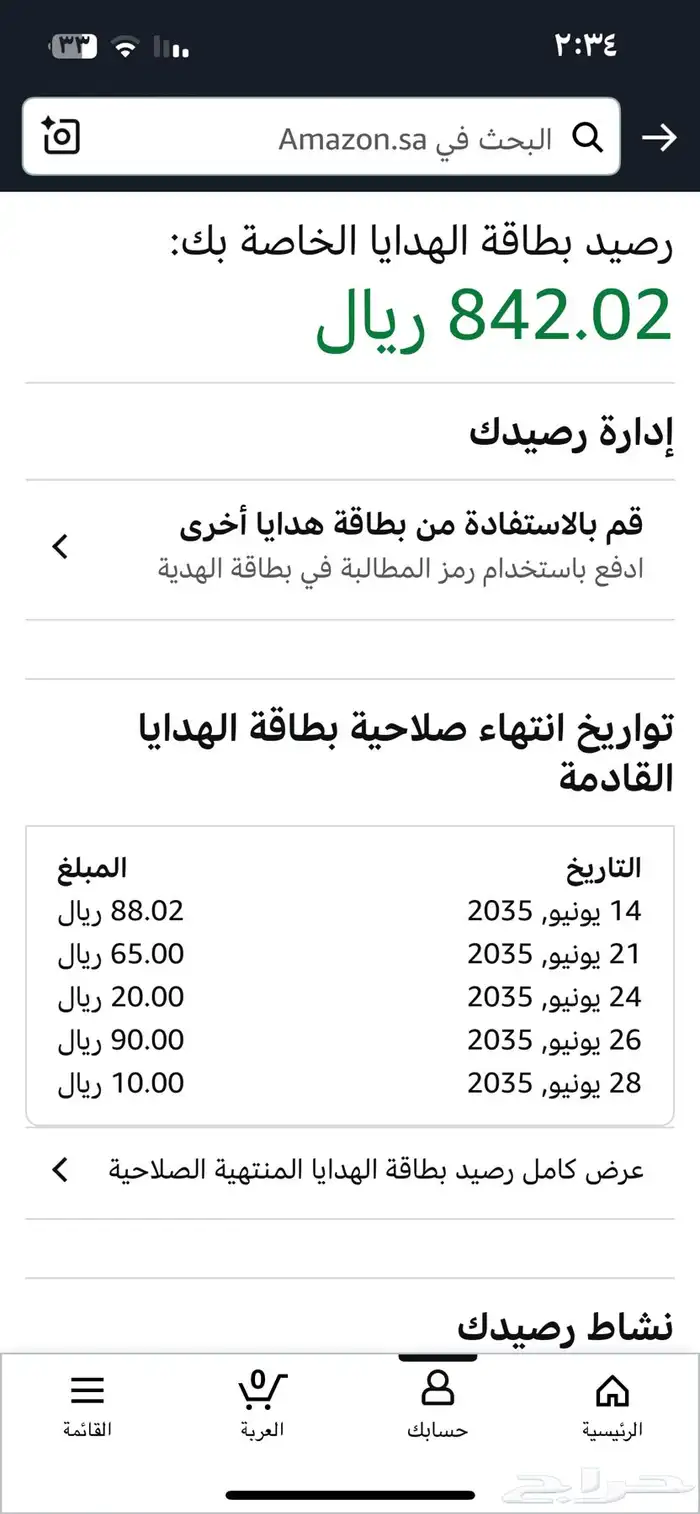
Task: Switch to the Home tab (الرئيسية)
Action: pos(612,1405)
